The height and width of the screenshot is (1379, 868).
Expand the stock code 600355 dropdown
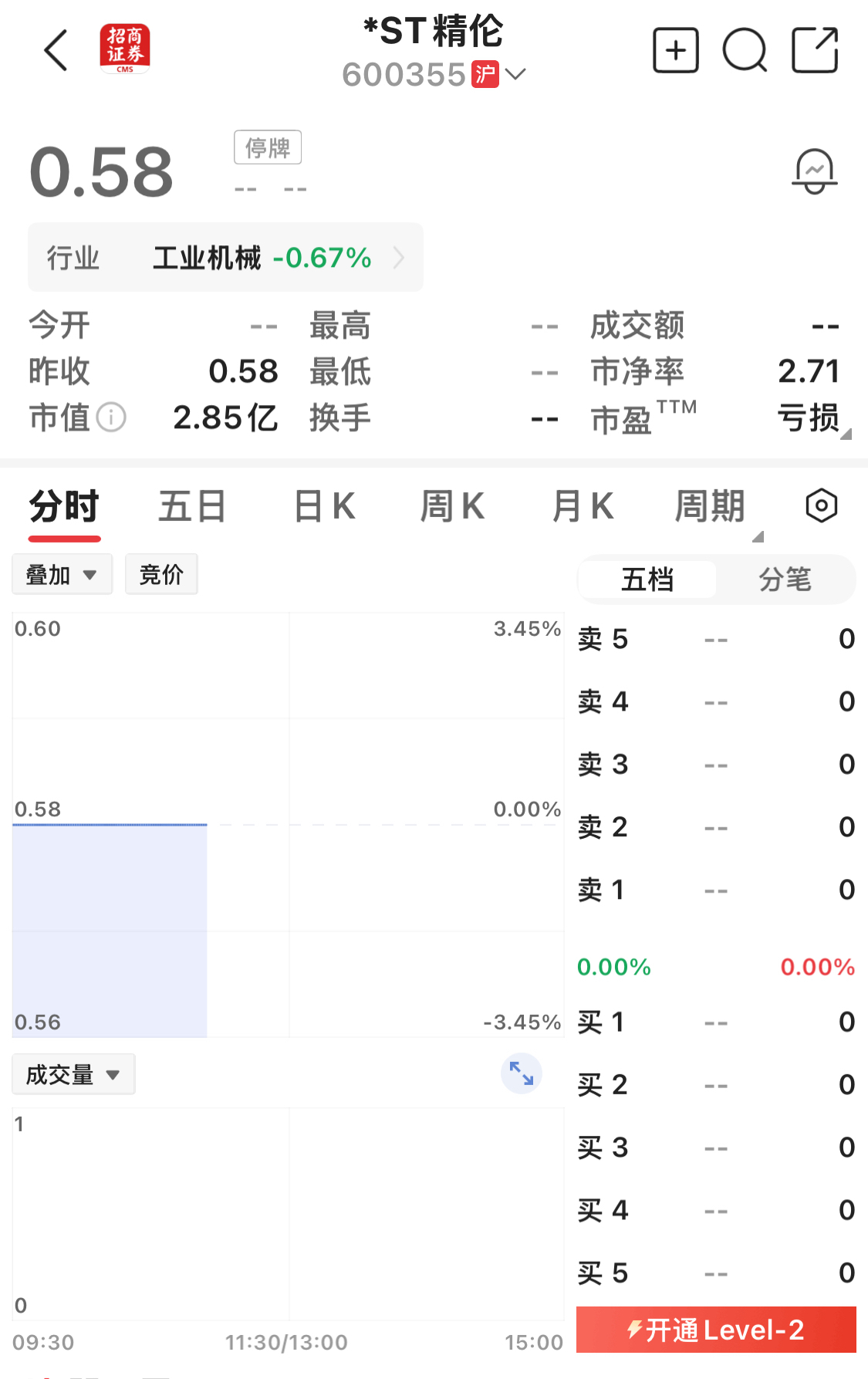[x=515, y=74]
